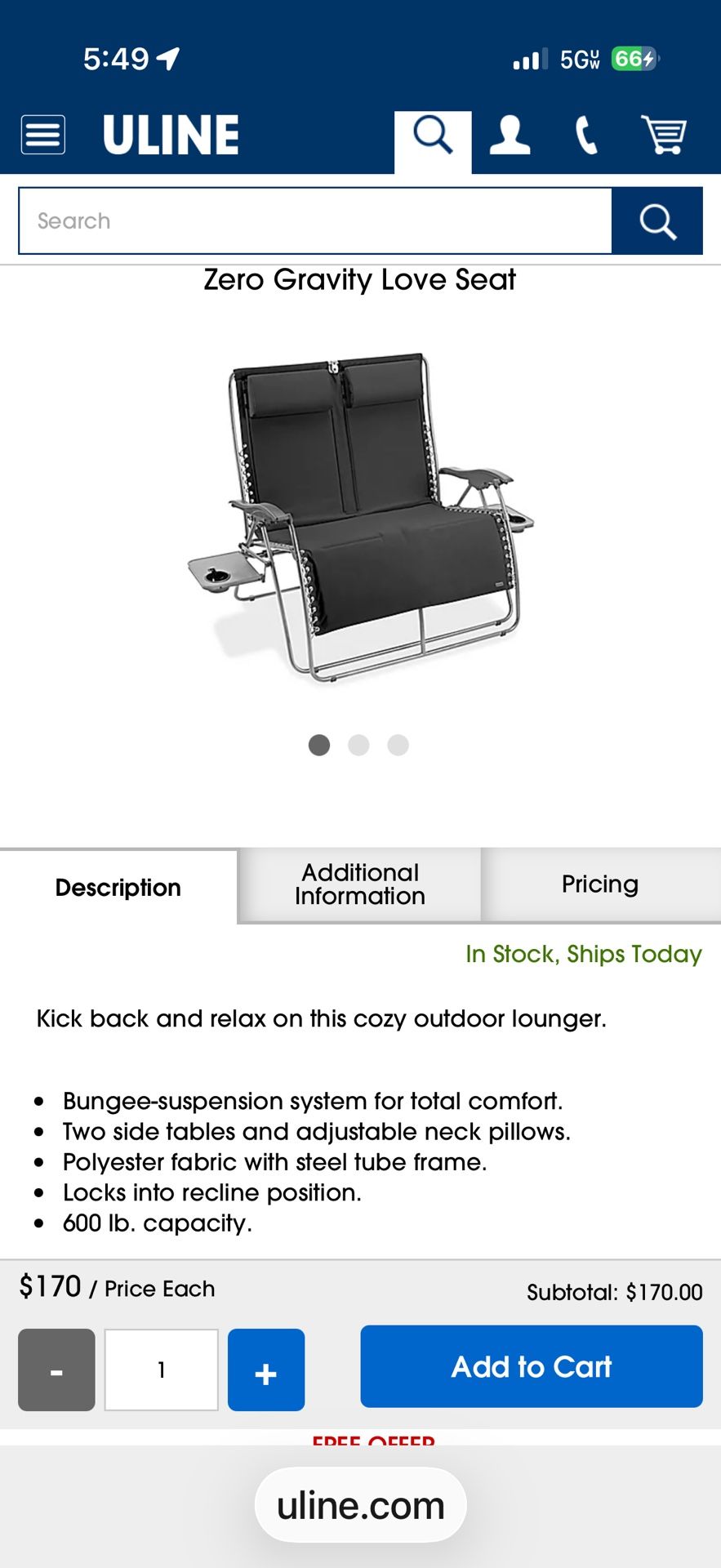Jump to the third product image dot
721x1568 pixels.
(398, 745)
